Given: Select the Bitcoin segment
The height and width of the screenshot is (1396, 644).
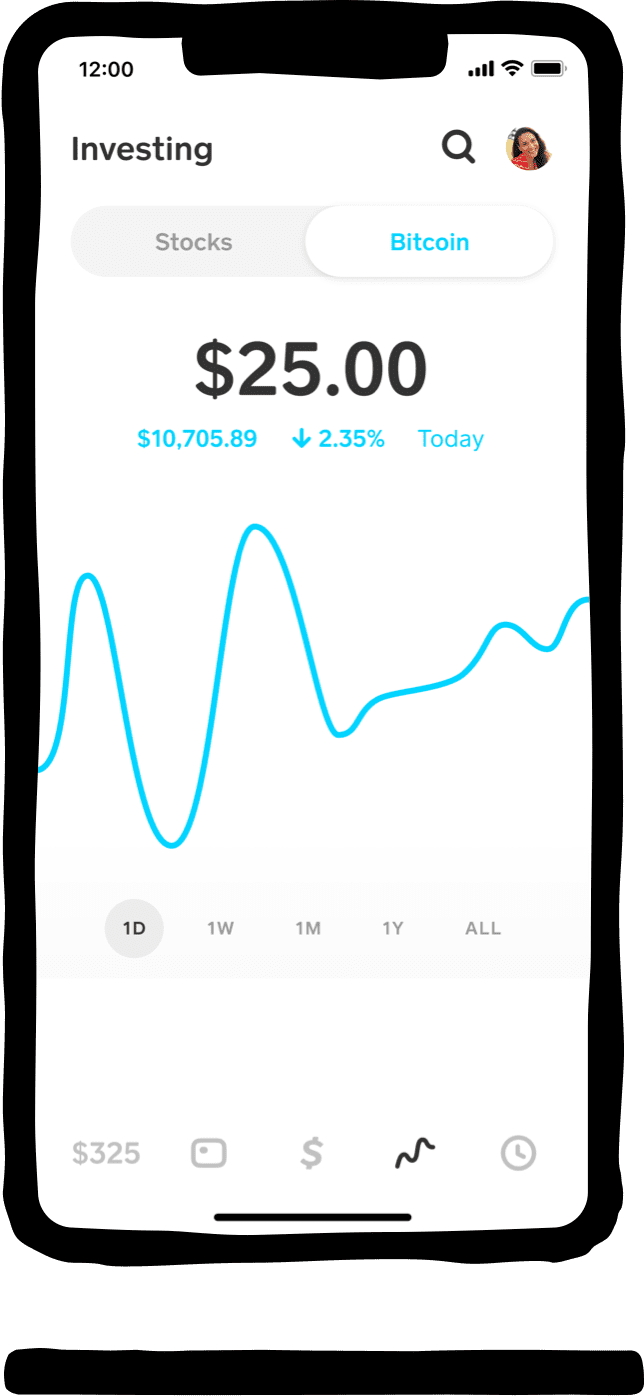Looking at the screenshot, I should [x=429, y=242].
